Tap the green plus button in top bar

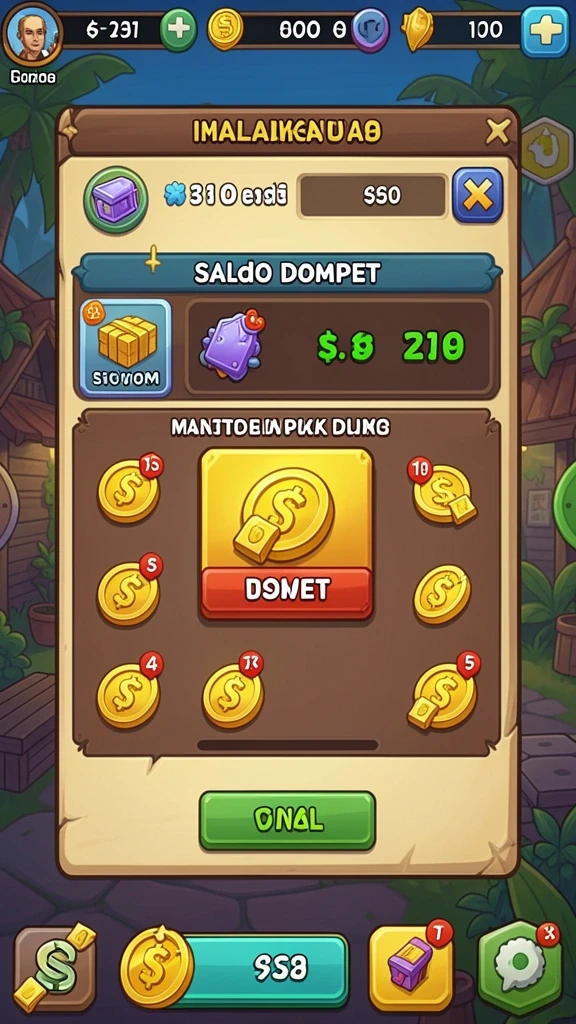[x=178, y=29]
